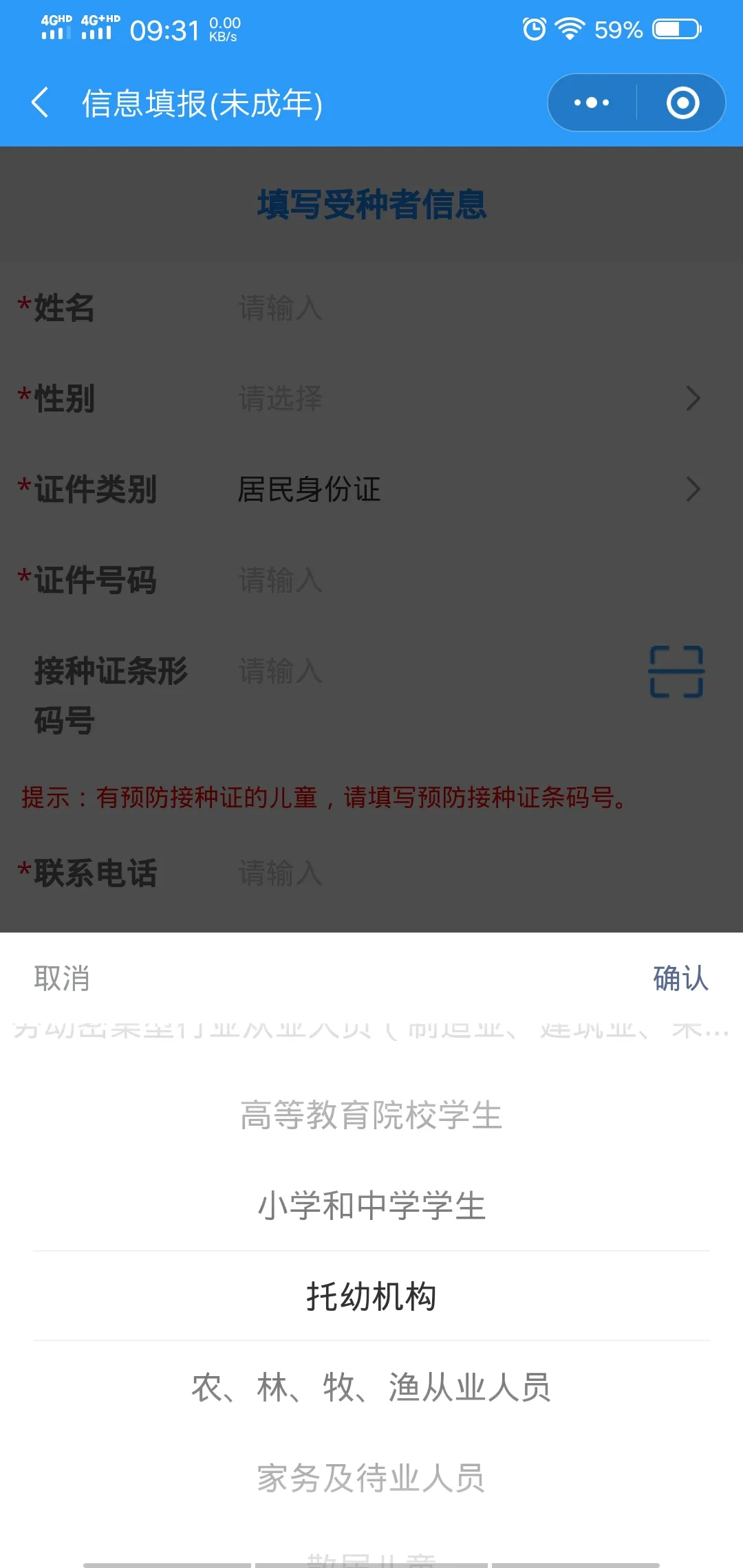This screenshot has width=743, height=1568.
Task: Open the mini program more options menu
Action: coord(592,103)
